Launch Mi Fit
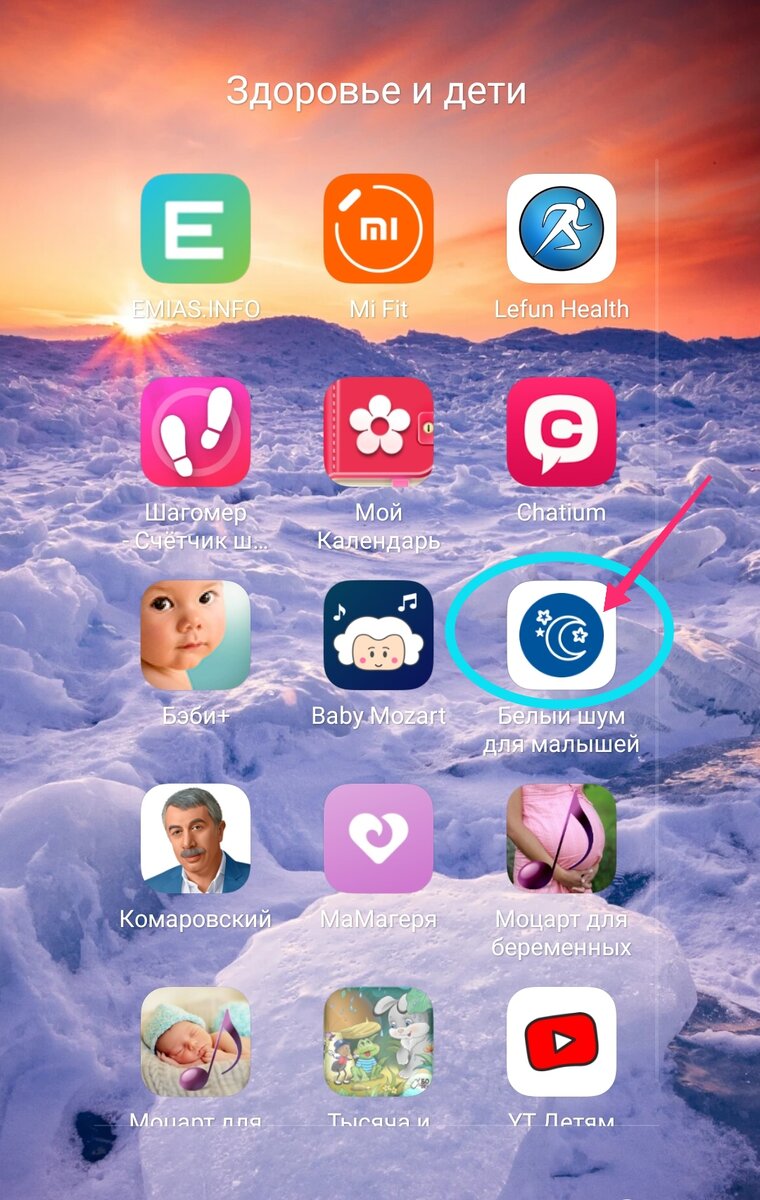The image size is (760, 1200). point(378,229)
